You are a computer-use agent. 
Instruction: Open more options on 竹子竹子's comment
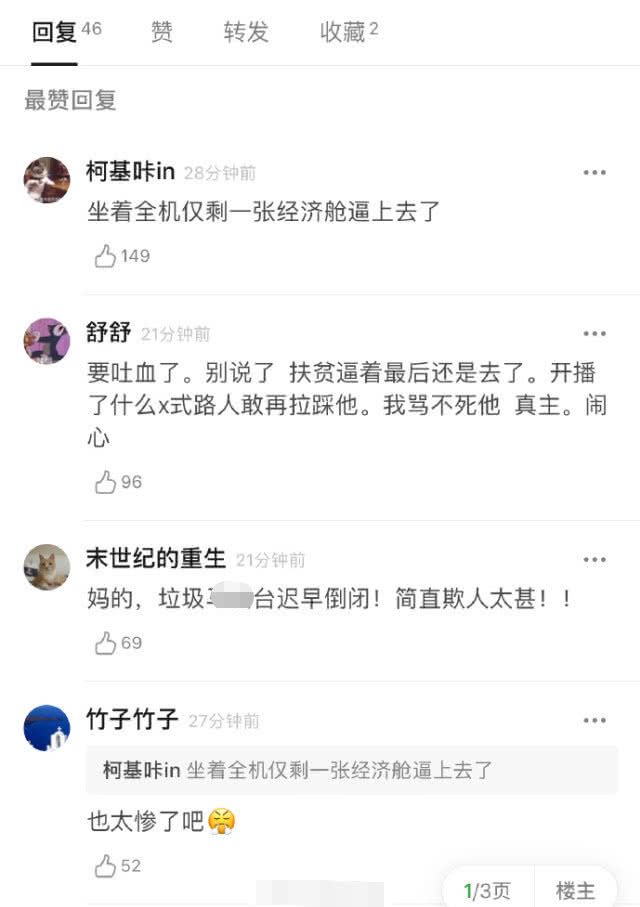594,720
